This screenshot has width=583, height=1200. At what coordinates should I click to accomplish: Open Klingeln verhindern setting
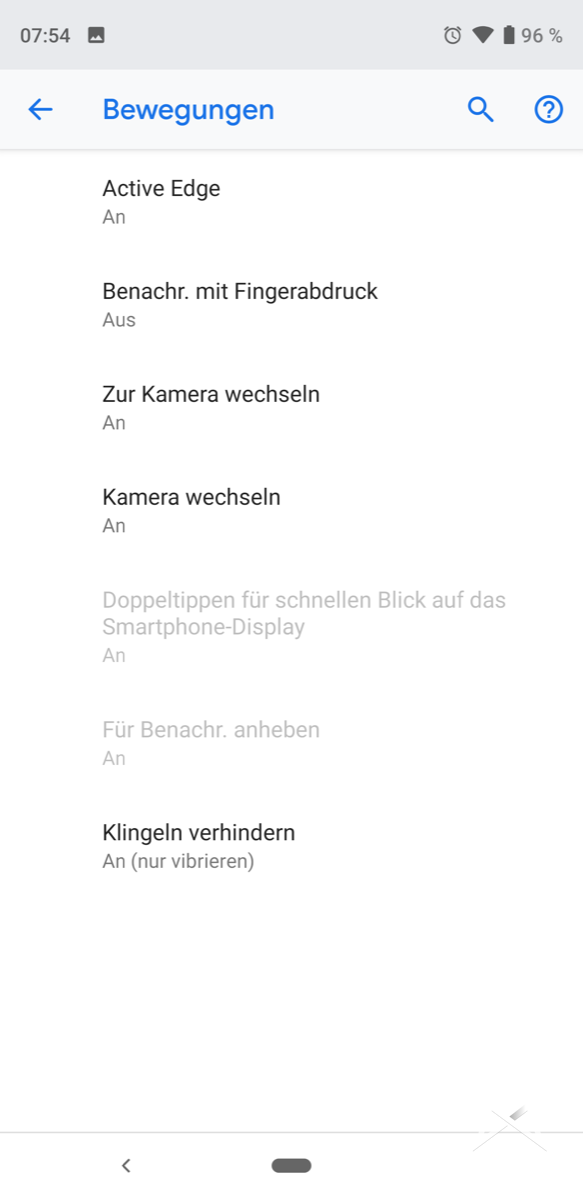tap(291, 845)
